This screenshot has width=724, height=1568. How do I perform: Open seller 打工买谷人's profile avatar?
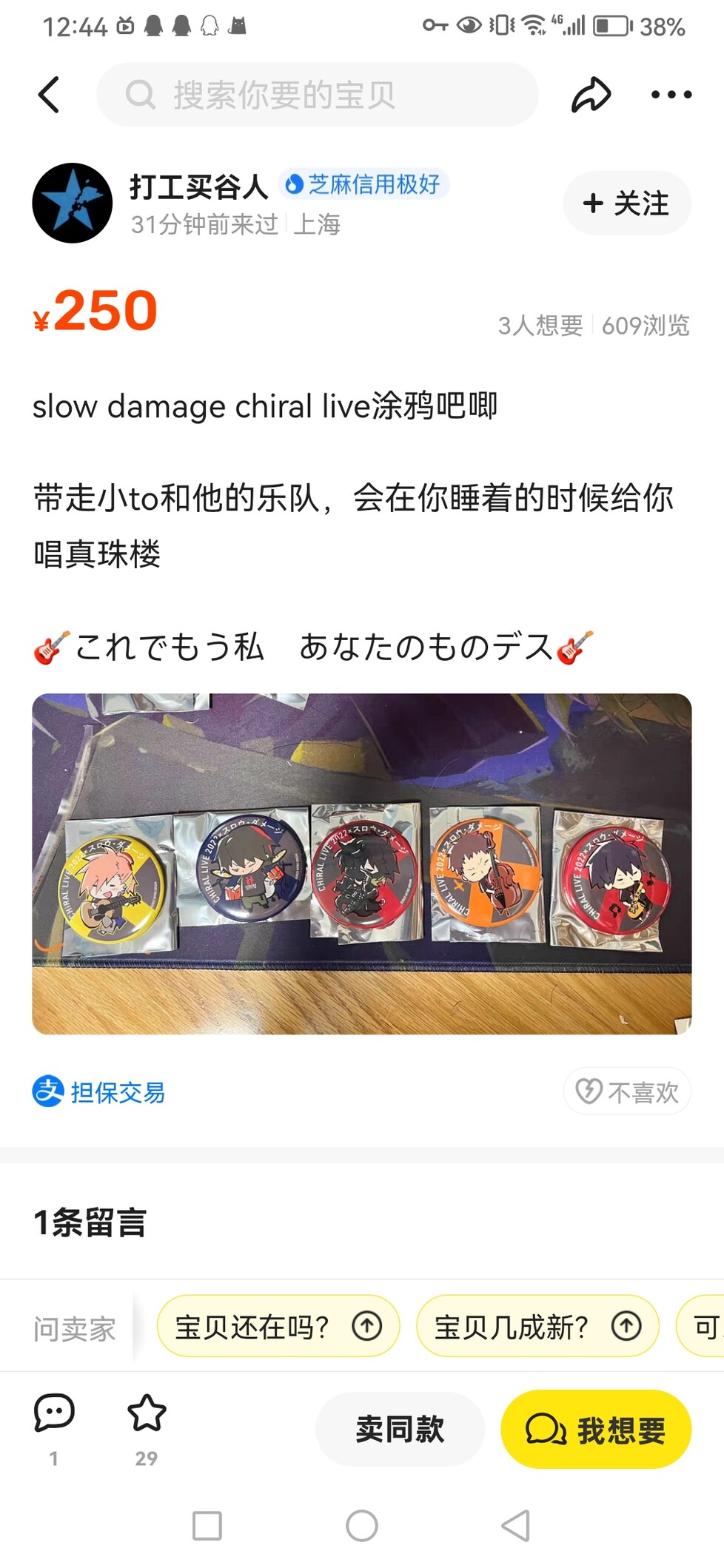tap(73, 203)
